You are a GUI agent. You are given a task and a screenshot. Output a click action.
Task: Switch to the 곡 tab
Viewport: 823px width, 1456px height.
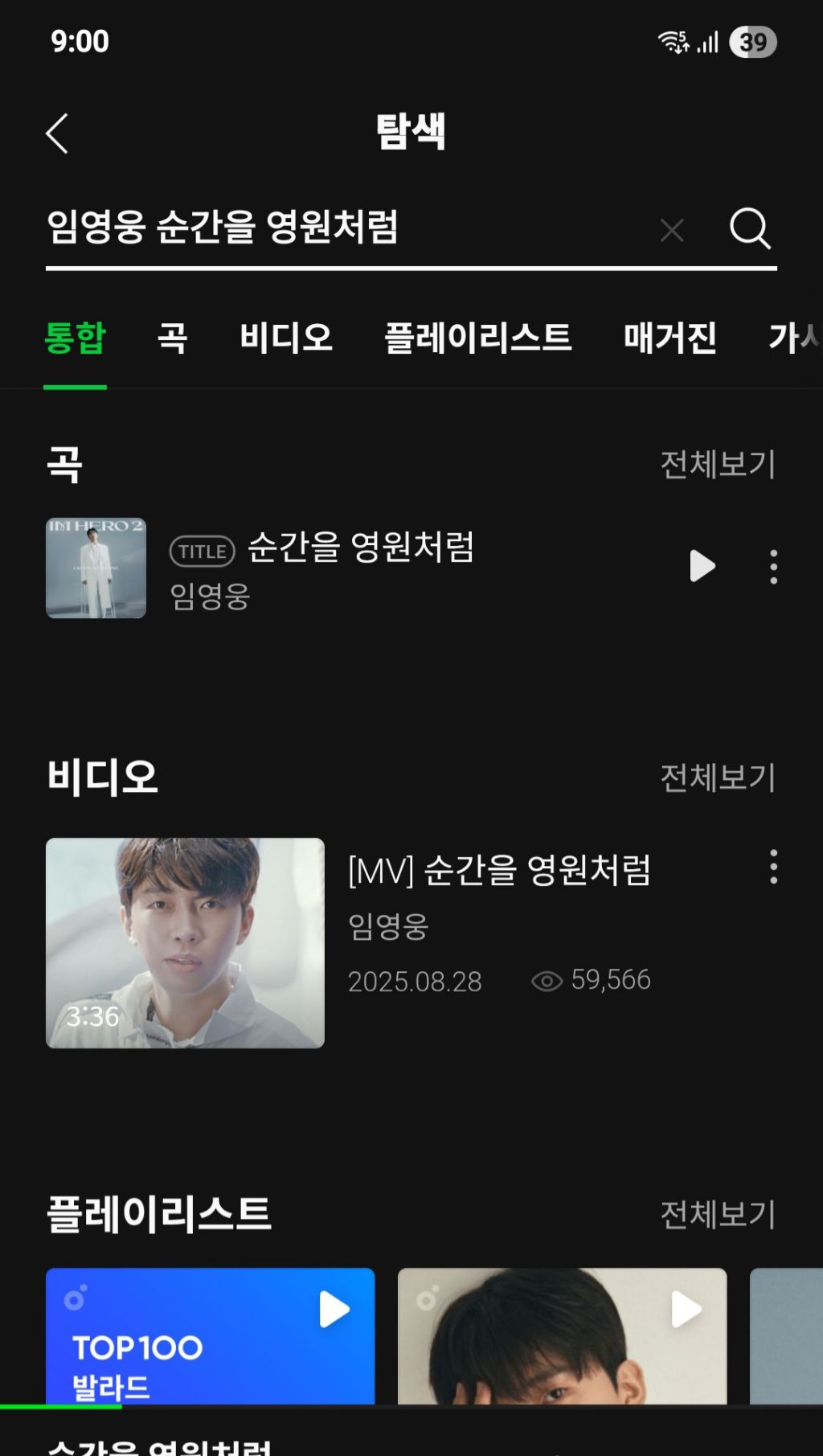pos(172,338)
